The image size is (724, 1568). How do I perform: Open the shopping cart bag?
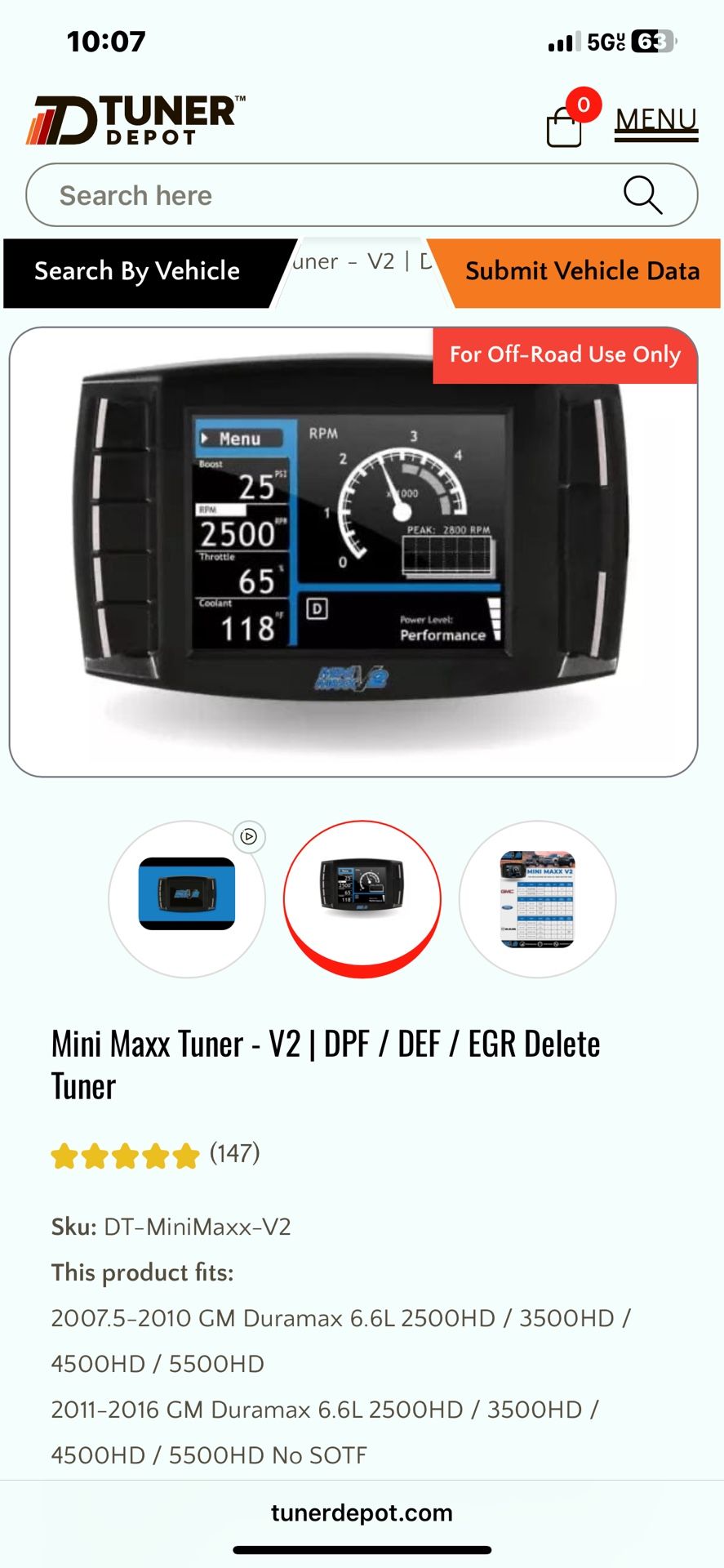coord(564,126)
